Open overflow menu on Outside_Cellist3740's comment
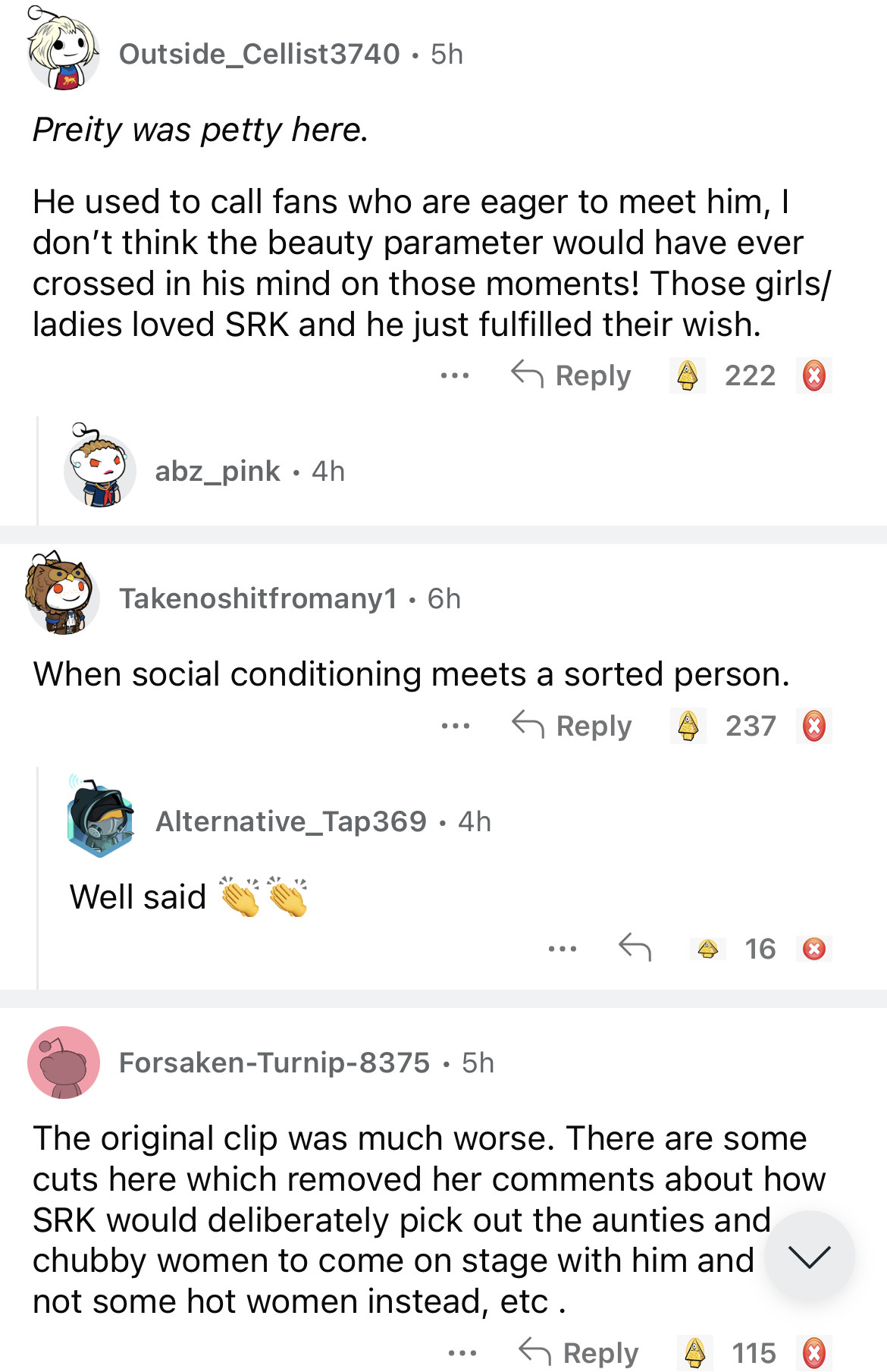The image size is (887, 1372). tap(455, 375)
